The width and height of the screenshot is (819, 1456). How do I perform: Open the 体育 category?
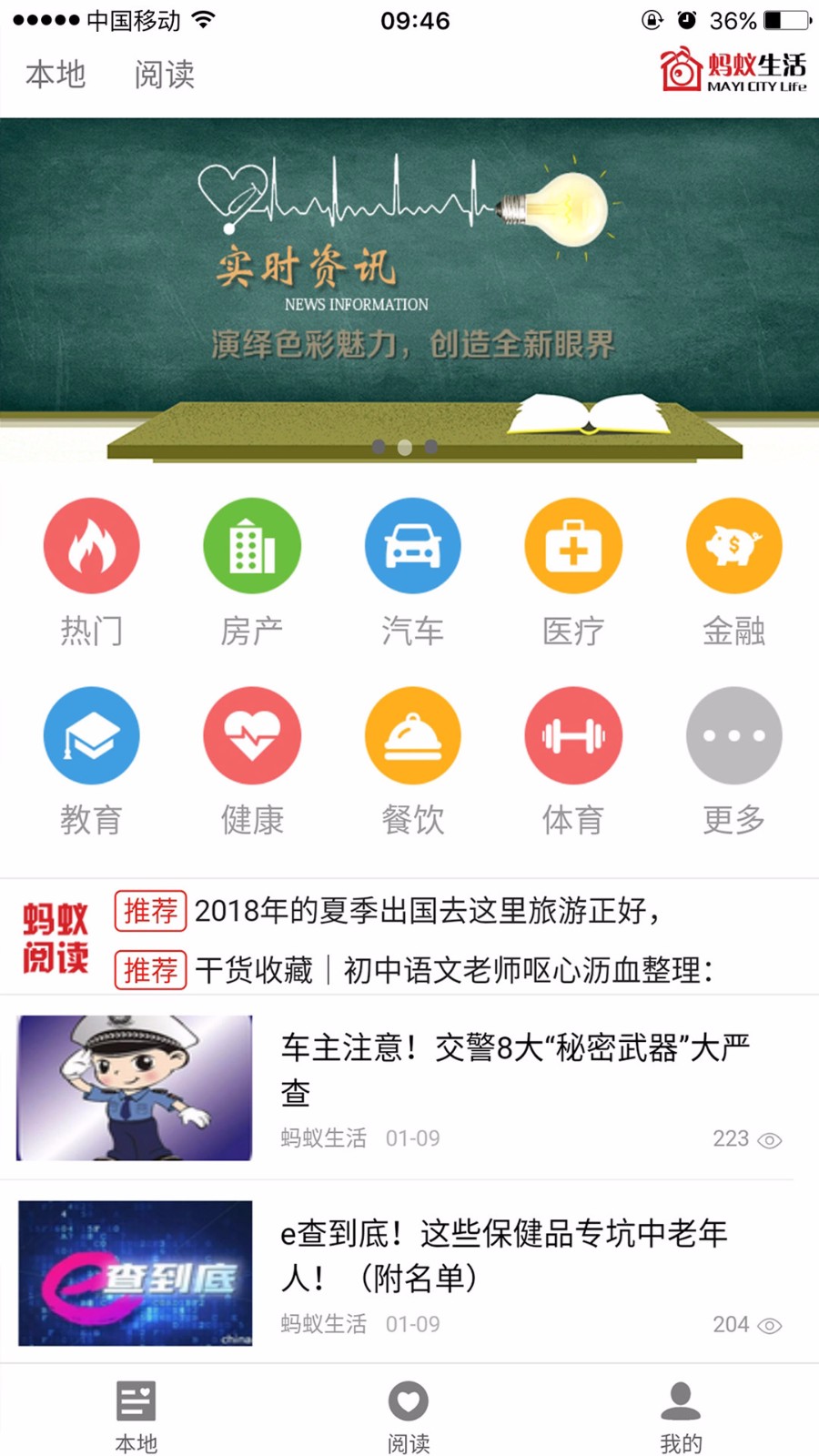point(573,735)
